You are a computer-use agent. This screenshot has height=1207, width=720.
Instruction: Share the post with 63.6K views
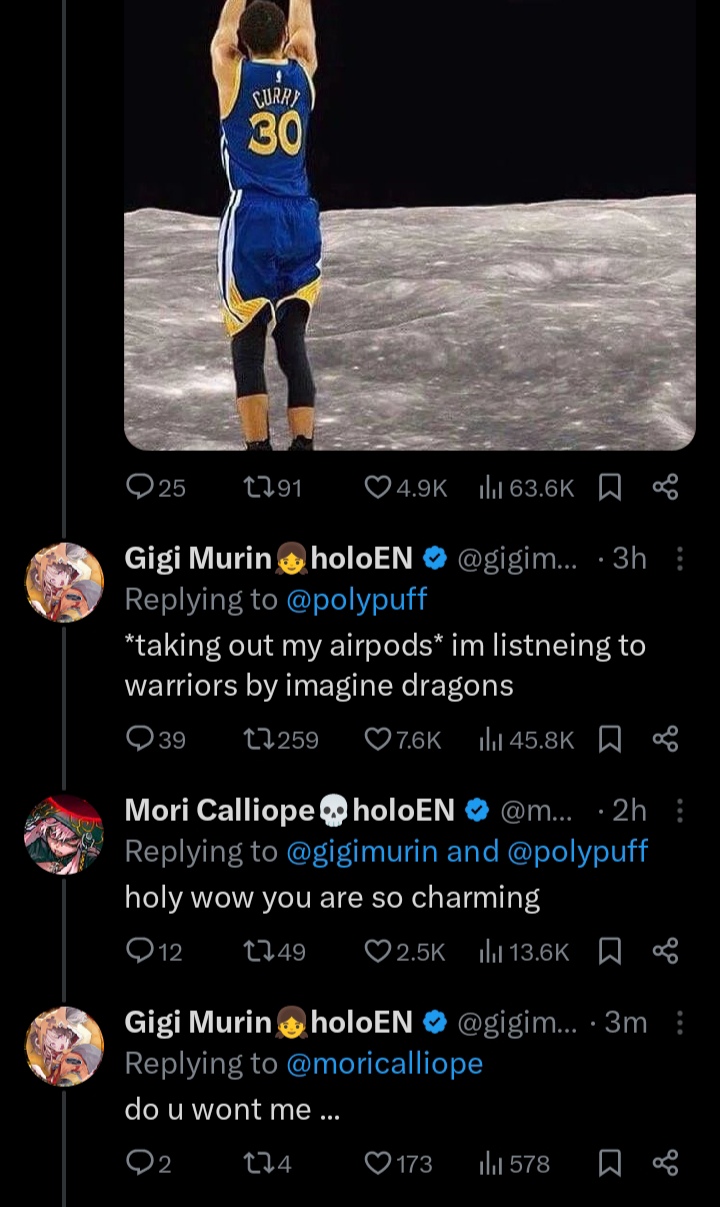point(665,487)
